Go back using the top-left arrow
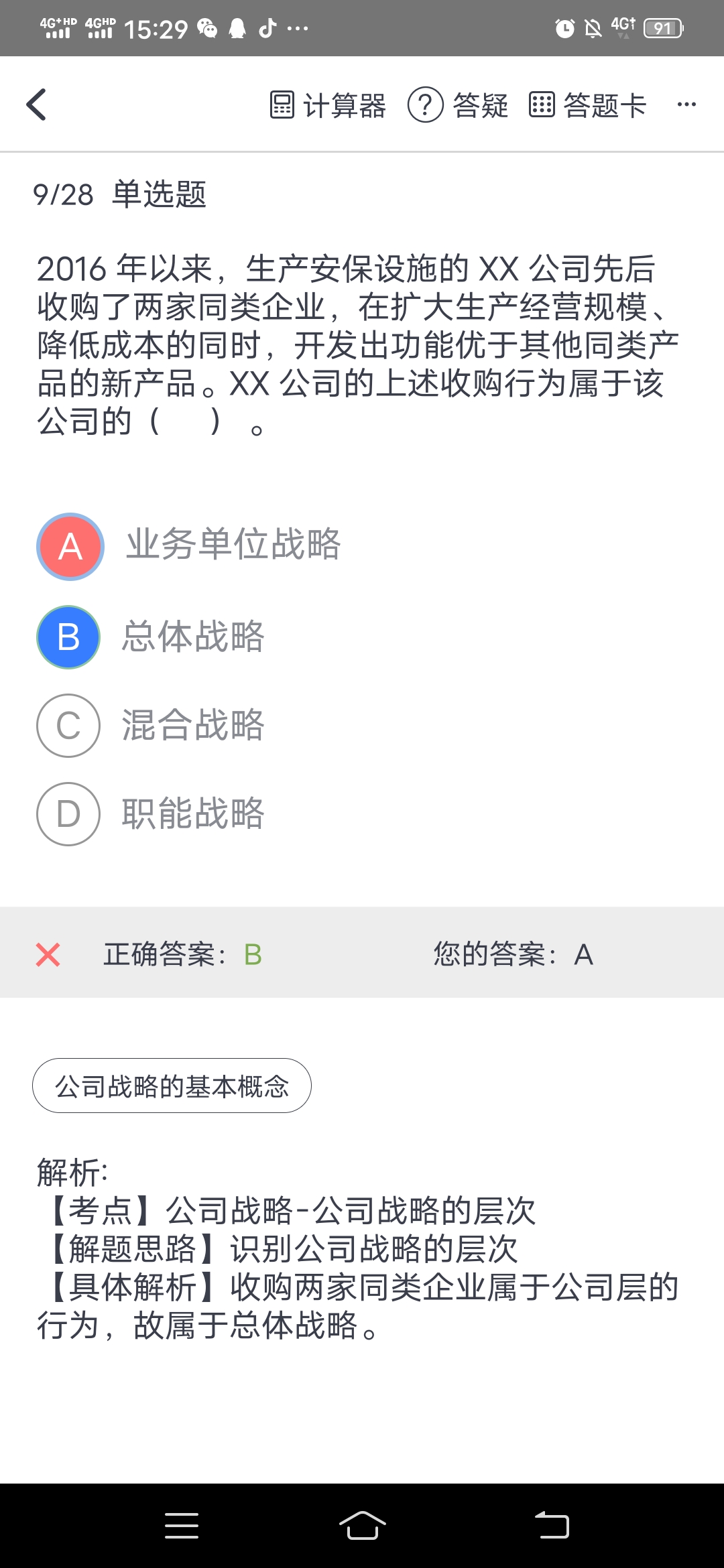Viewport: 724px width, 1568px height. coord(37,105)
